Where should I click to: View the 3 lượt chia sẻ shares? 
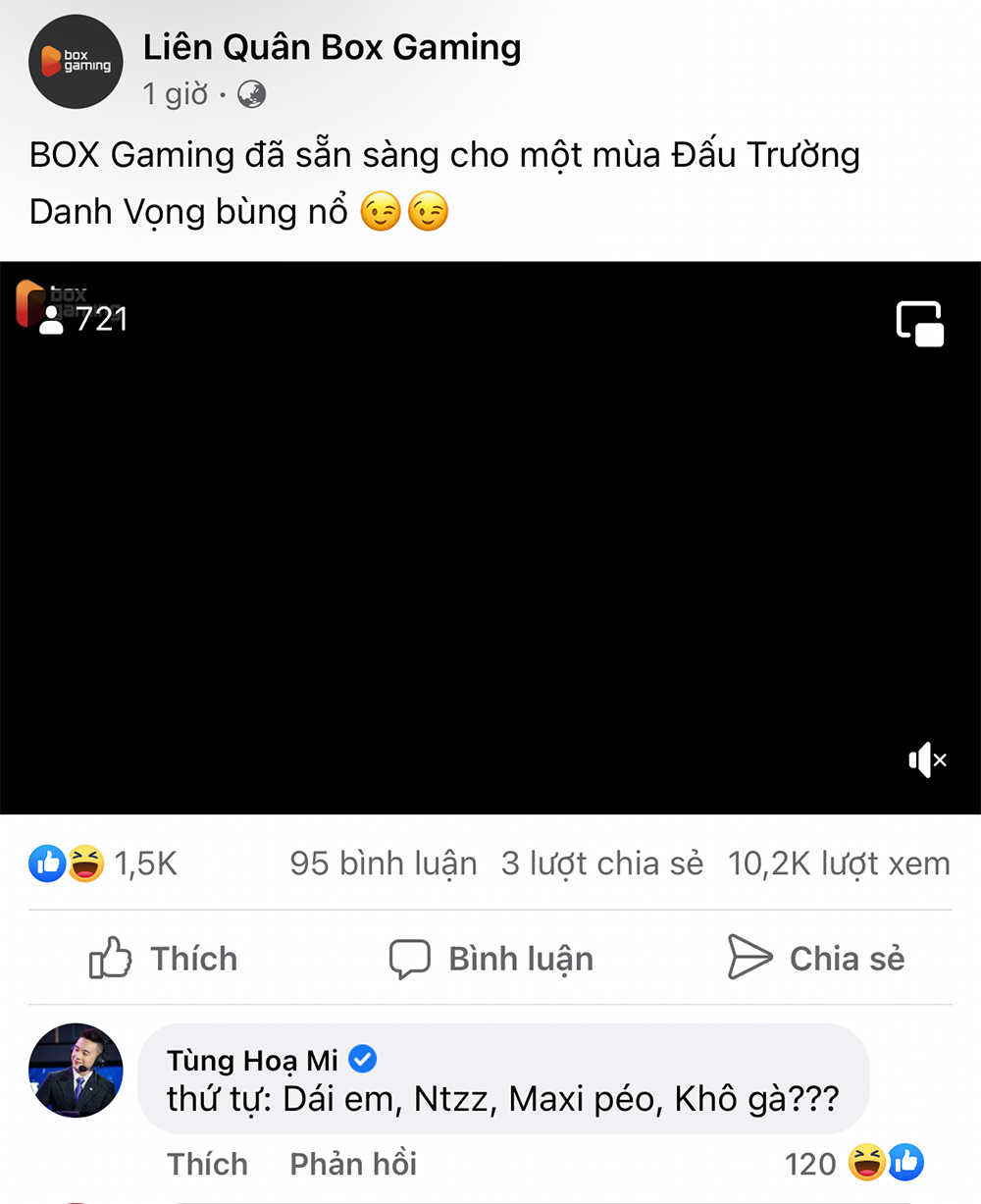pos(601,864)
